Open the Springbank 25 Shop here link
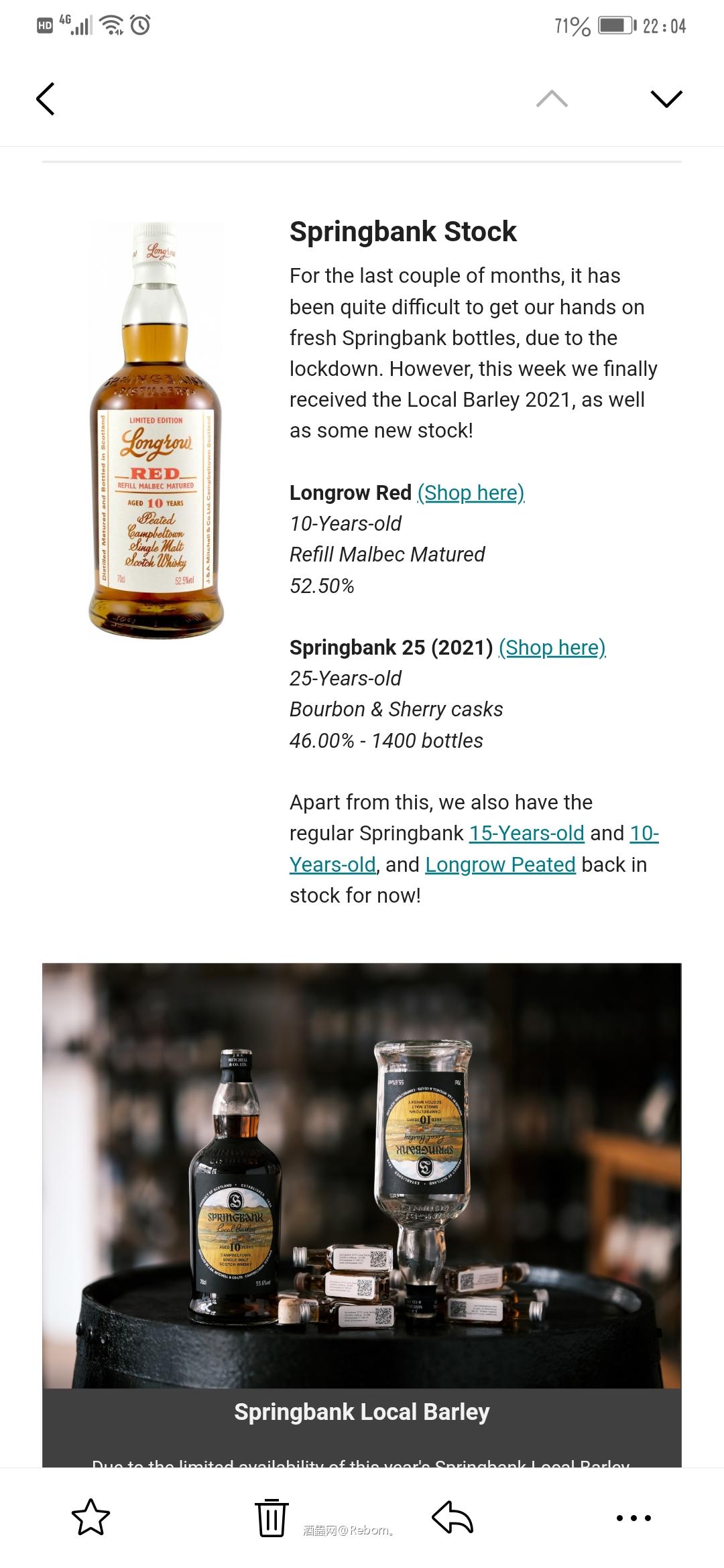Image resolution: width=724 pixels, height=1568 pixels. 552,647
